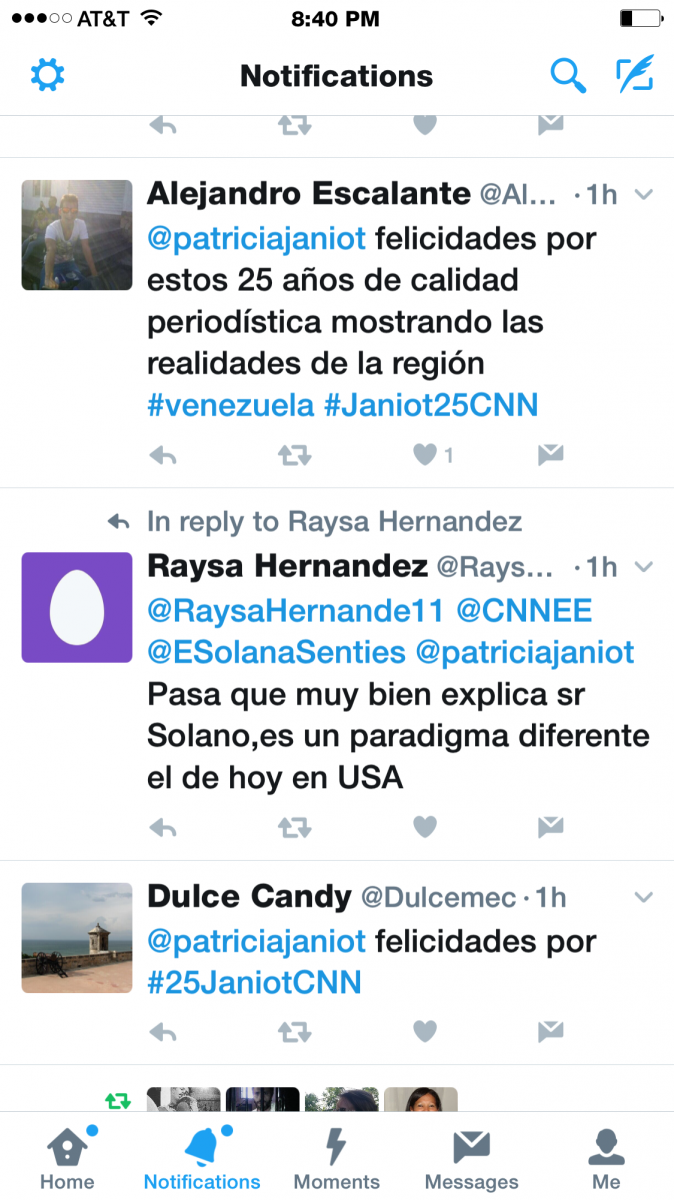Open Alejandro Escalante's profile photo

click(x=77, y=235)
